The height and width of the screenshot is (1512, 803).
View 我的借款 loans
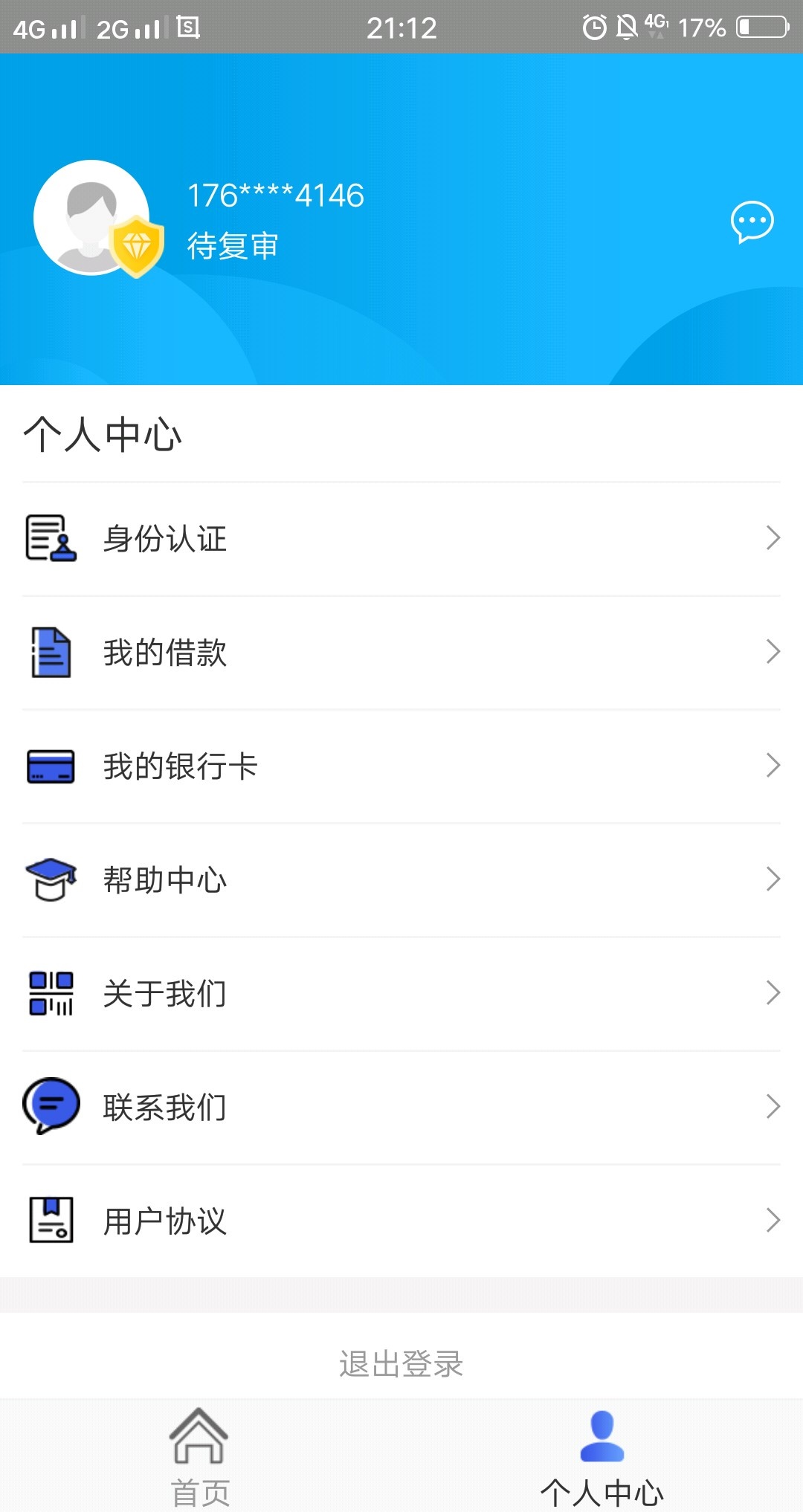(x=401, y=653)
